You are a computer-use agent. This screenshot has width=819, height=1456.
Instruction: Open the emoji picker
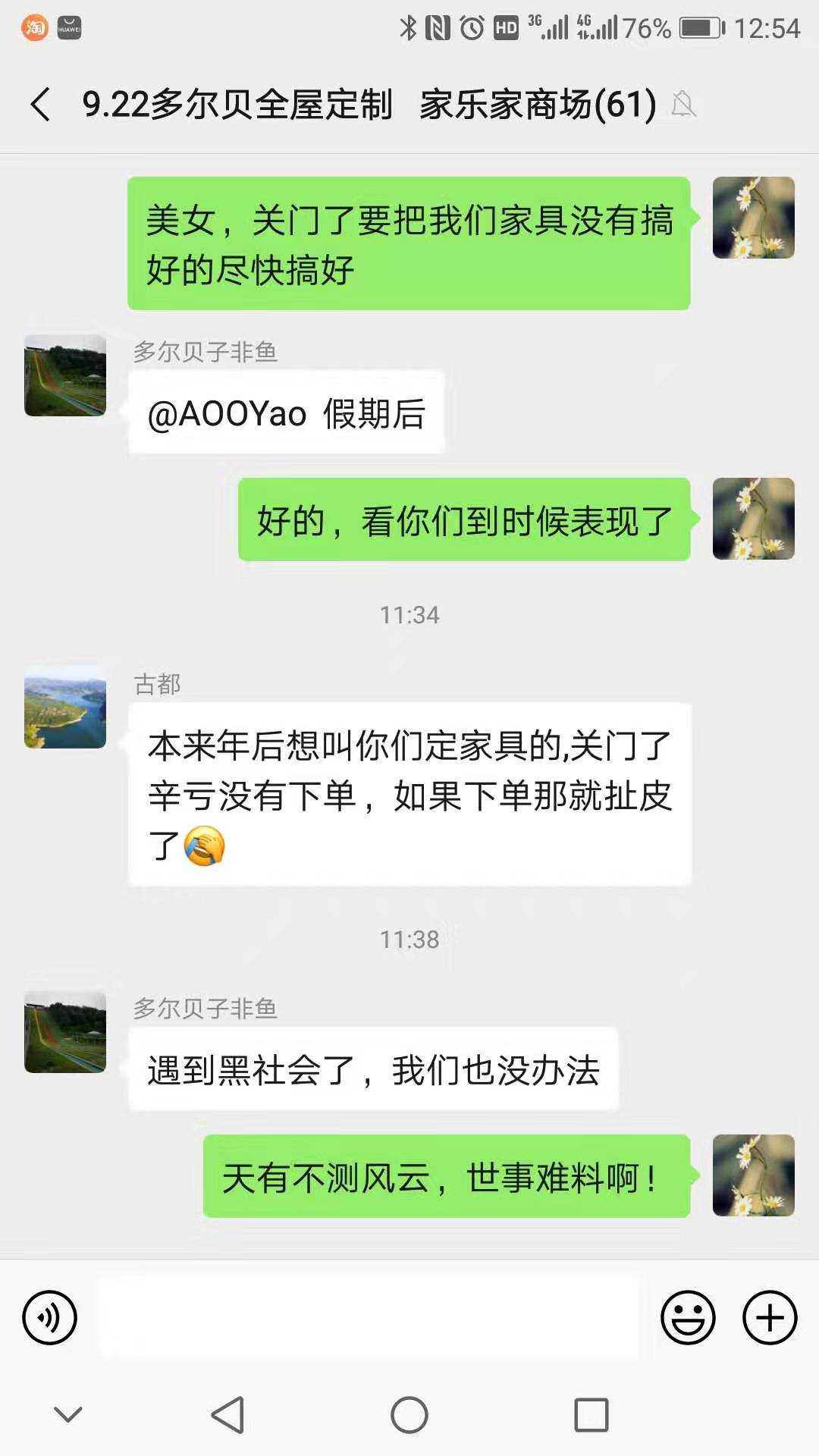pos(688,1317)
